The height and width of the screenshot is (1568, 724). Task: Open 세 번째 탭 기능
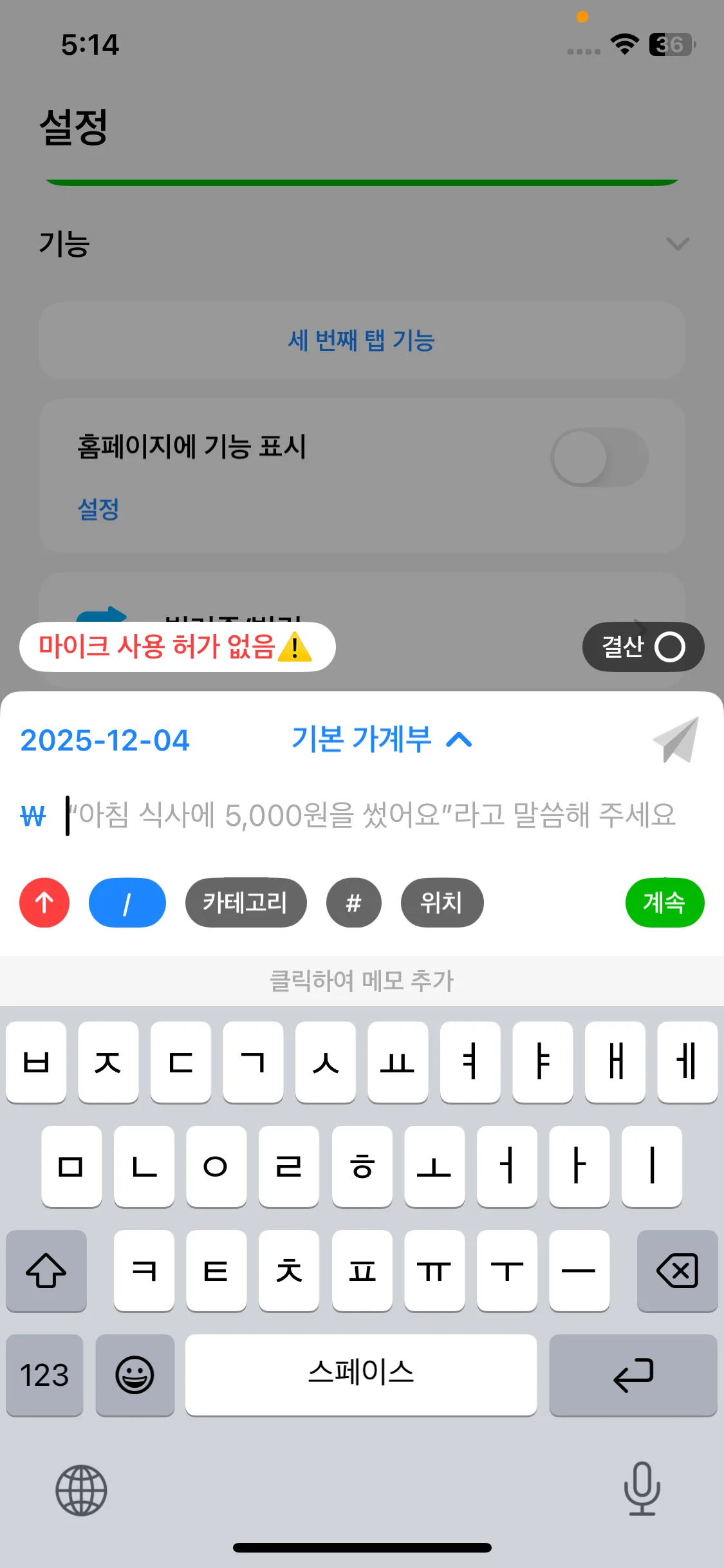point(362,341)
